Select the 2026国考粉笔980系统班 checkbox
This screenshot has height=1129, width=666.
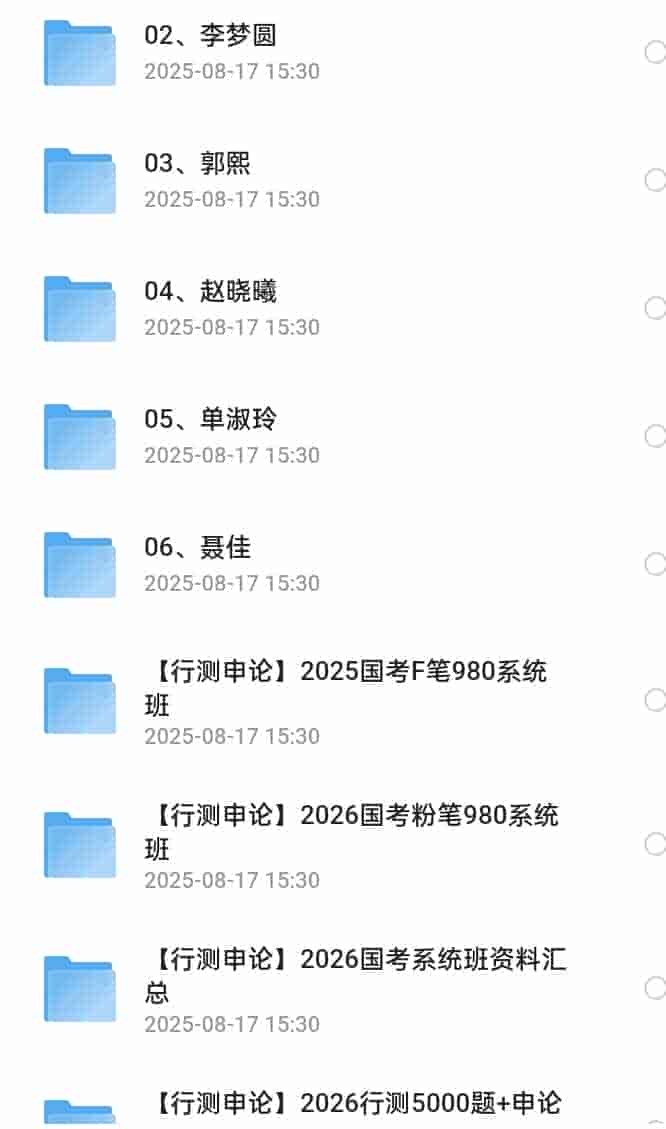654,844
